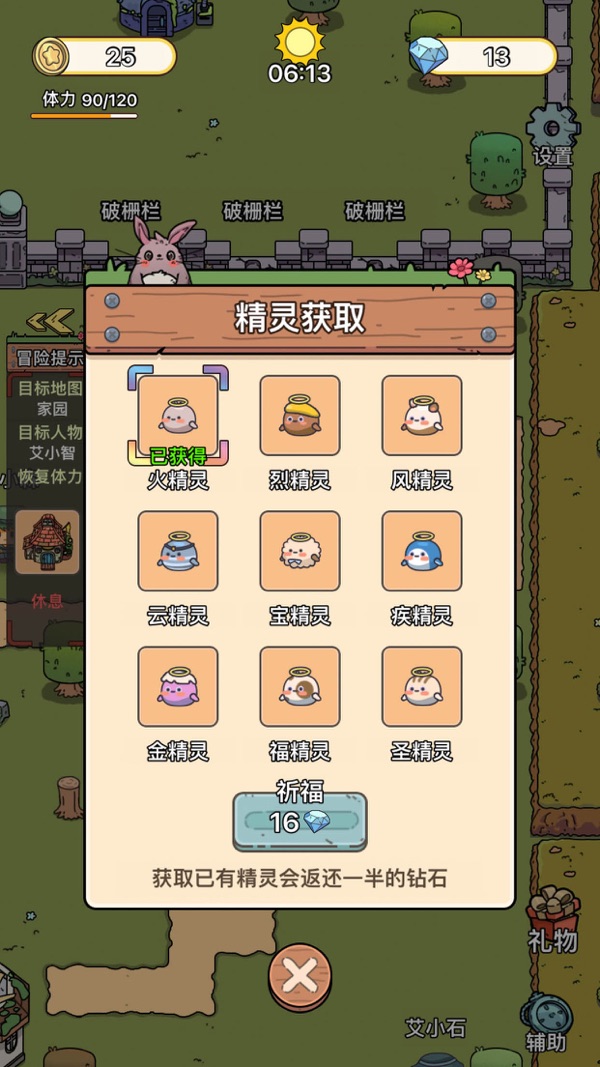The height and width of the screenshot is (1067, 600).
Task: Select the 福精灵 tile
Action: pos(300,686)
